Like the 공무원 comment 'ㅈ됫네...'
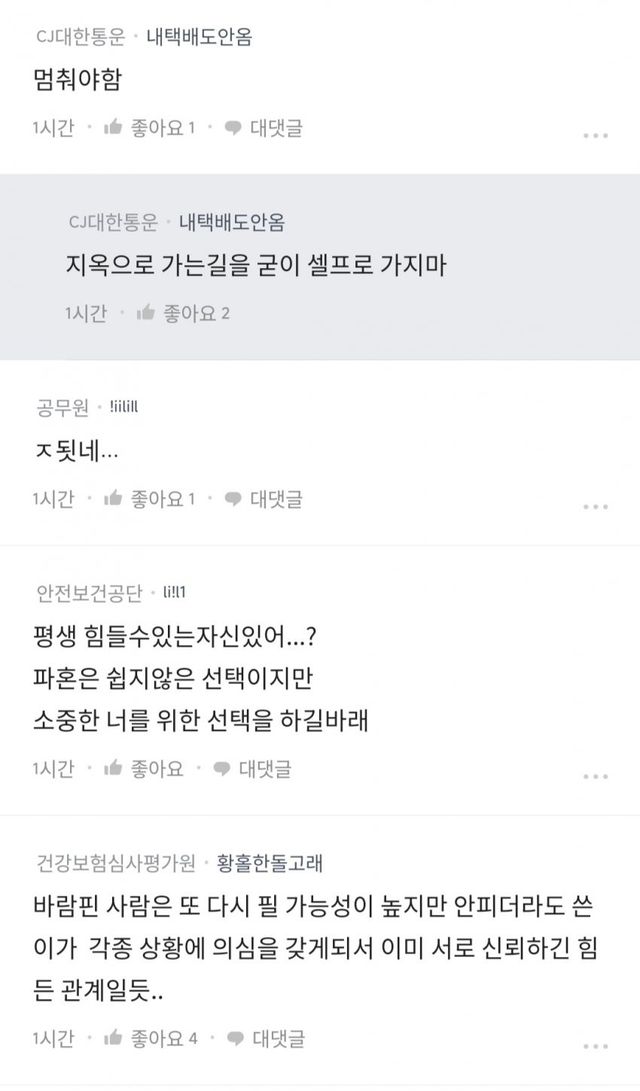The width and height of the screenshot is (640, 1091). coord(149,498)
